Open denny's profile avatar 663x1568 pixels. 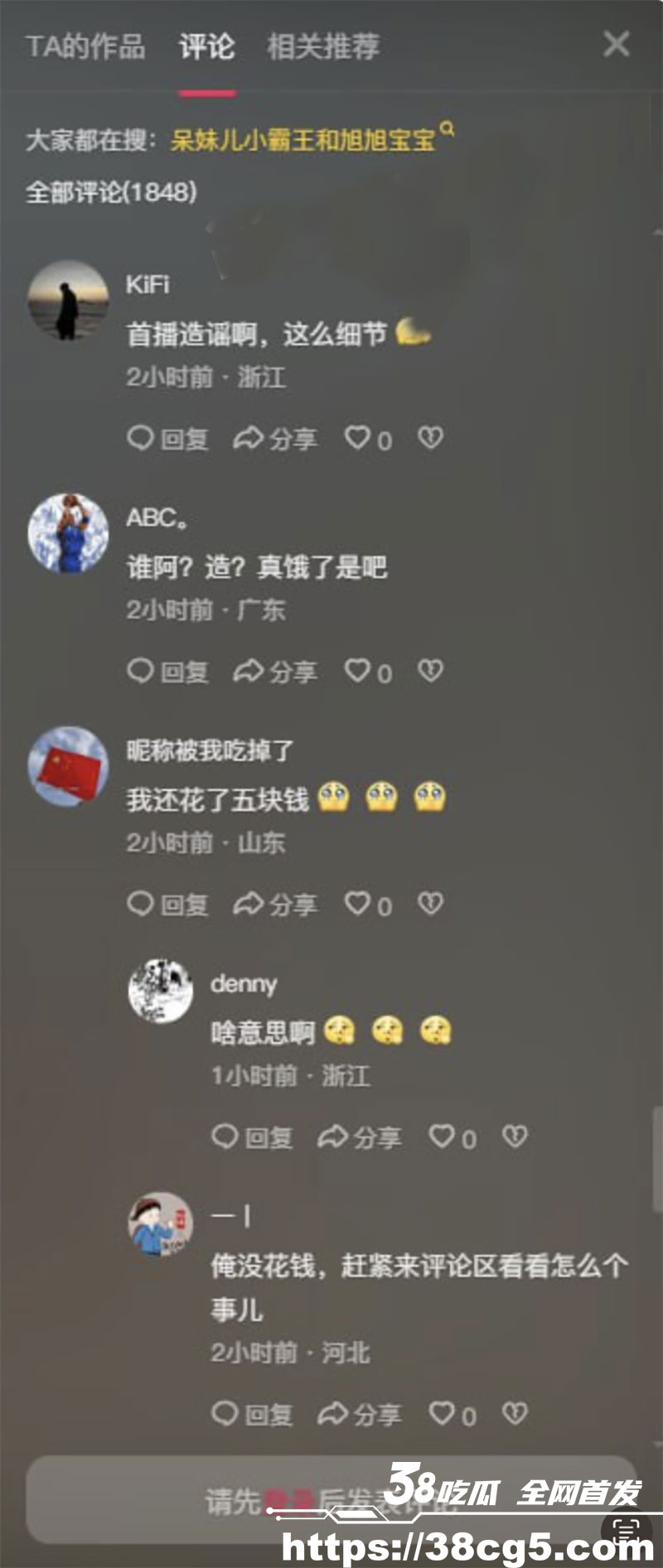point(161,990)
